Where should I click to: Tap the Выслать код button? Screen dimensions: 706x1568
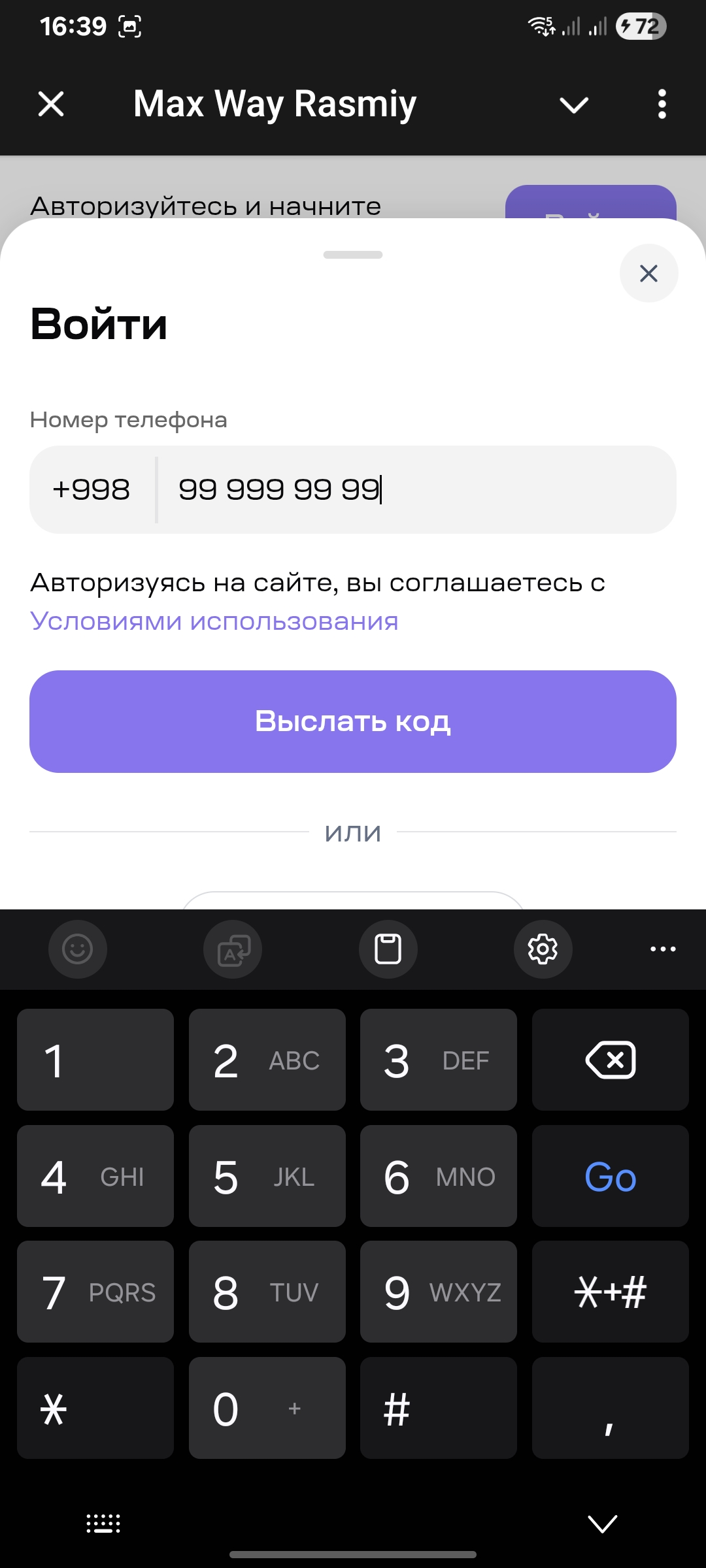[x=353, y=721]
